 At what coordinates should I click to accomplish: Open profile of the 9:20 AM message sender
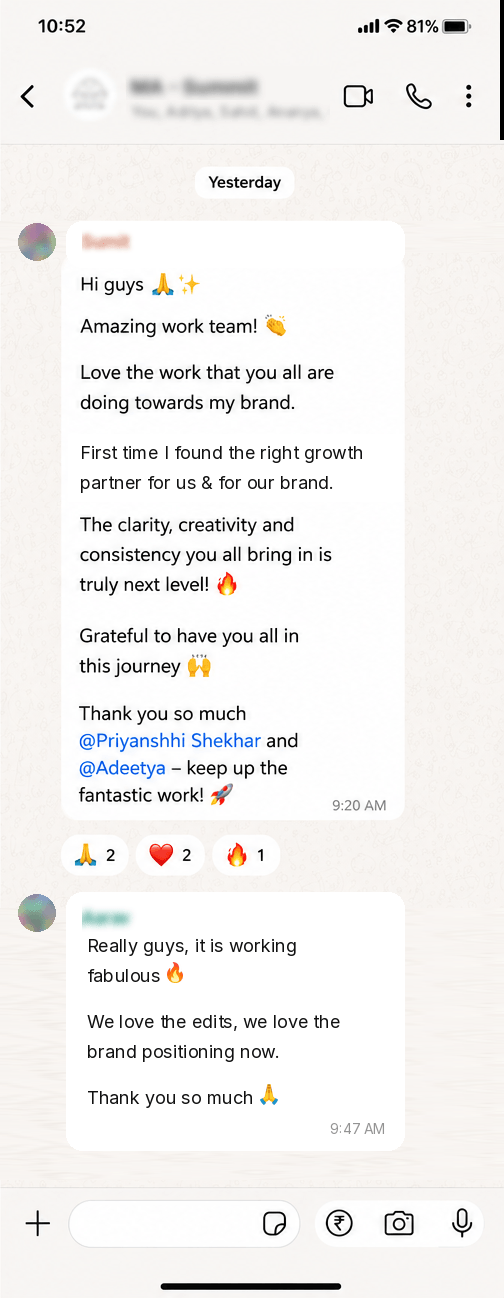[37, 242]
